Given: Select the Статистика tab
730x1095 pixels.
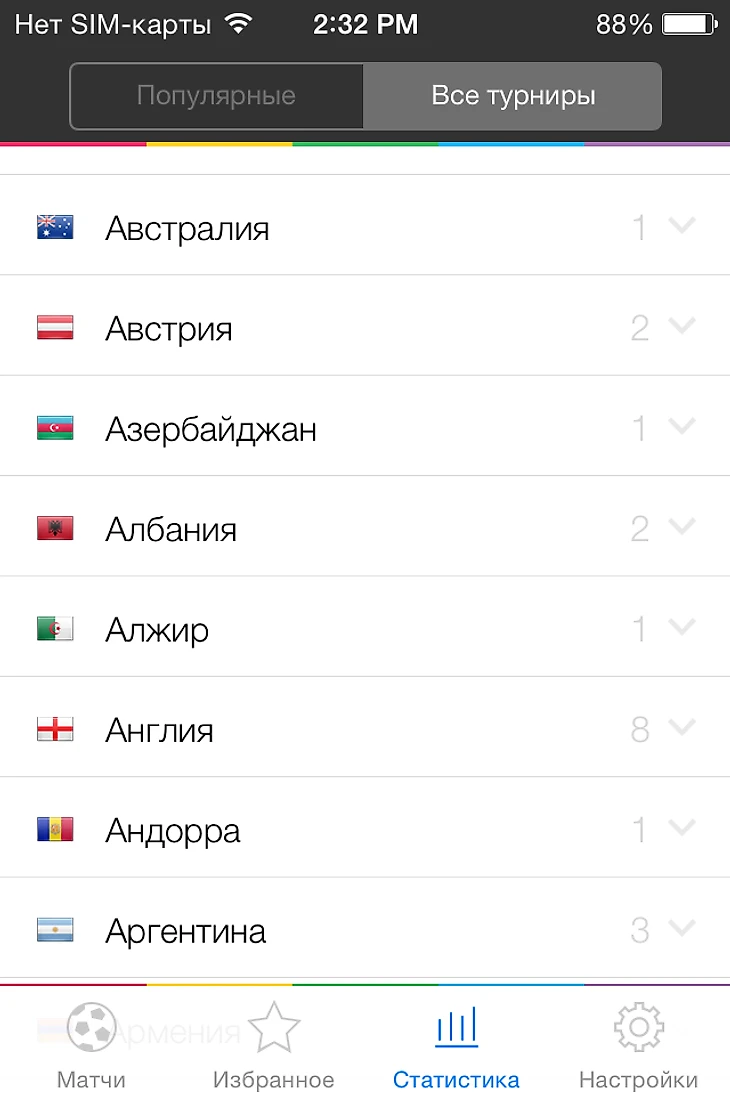Looking at the screenshot, I should point(456,1045).
